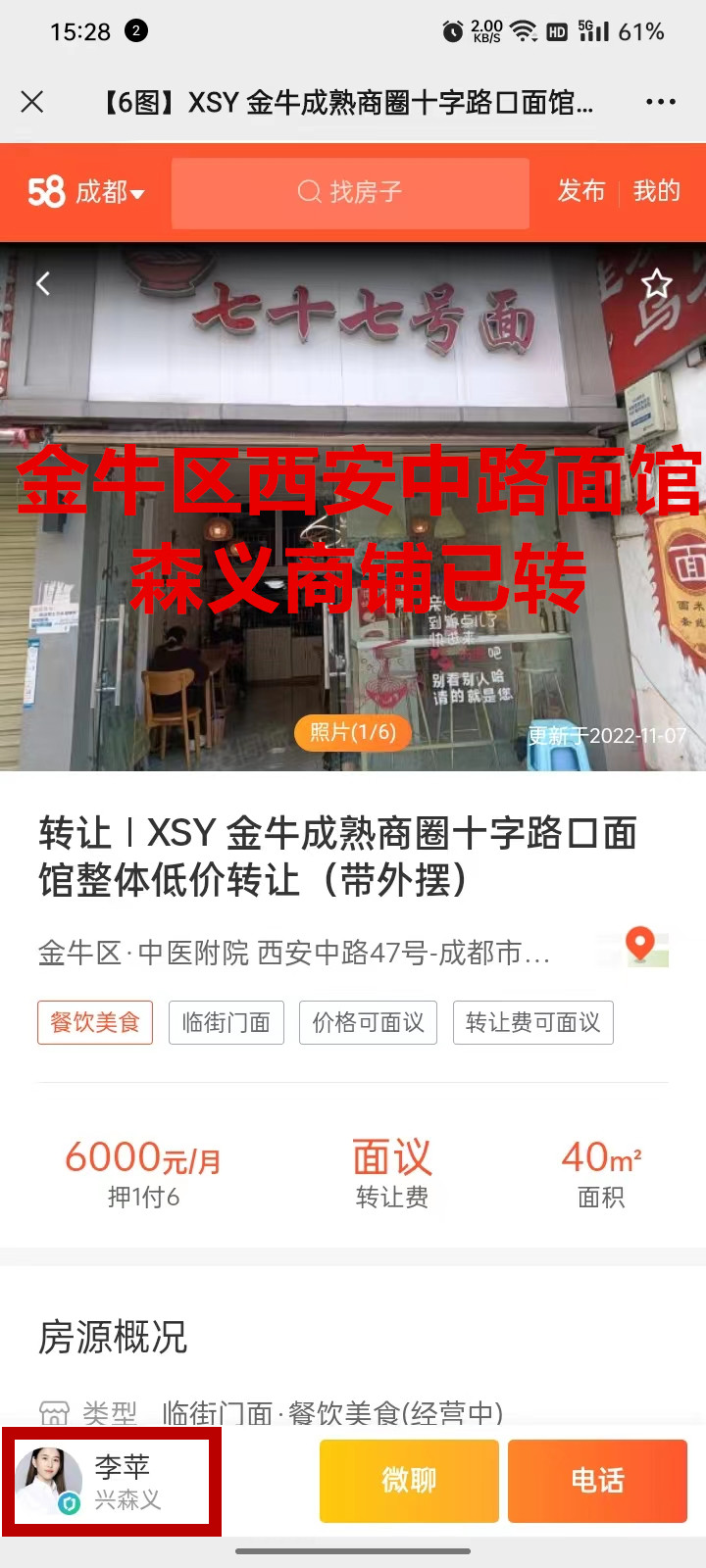Favorite this listing with the star icon
The width and height of the screenshot is (706, 1568).
coord(656,284)
